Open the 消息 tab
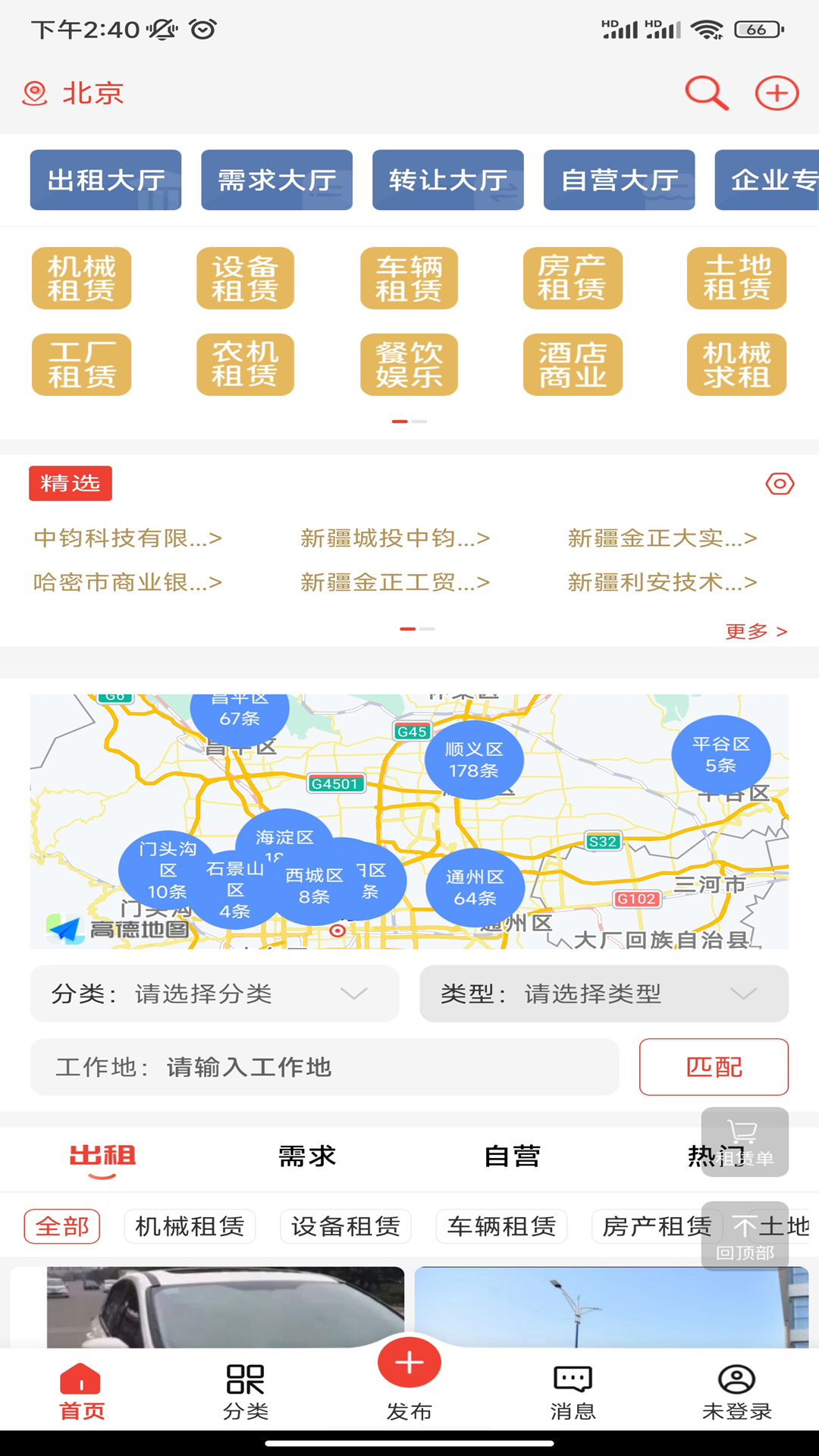The width and height of the screenshot is (819, 1456). [573, 1392]
